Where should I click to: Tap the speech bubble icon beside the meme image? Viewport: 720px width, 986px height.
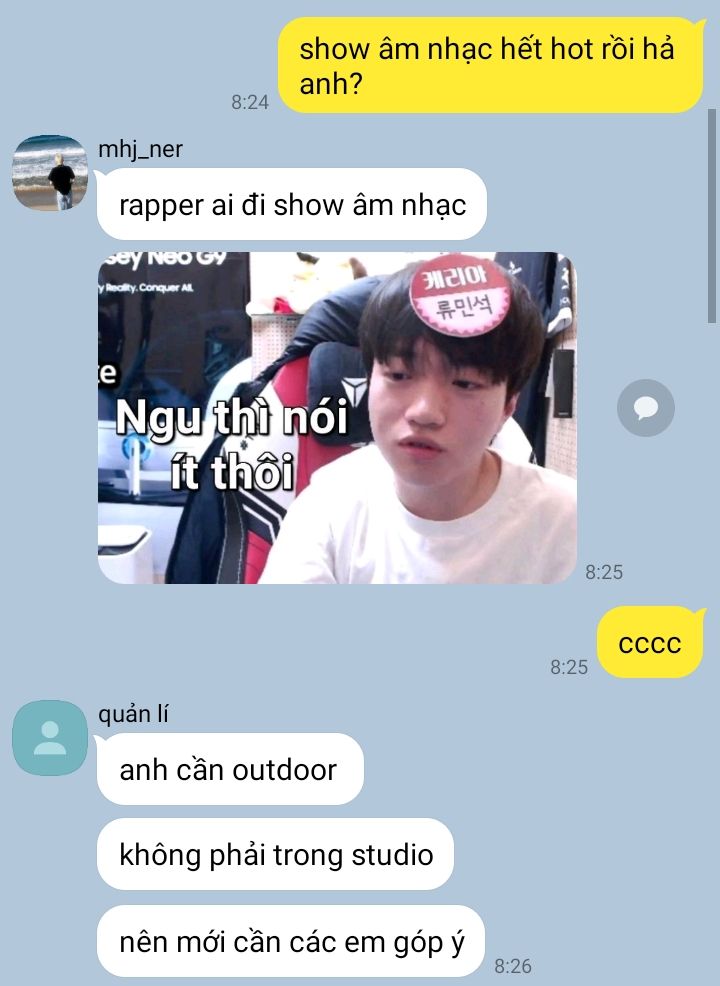click(x=646, y=408)
